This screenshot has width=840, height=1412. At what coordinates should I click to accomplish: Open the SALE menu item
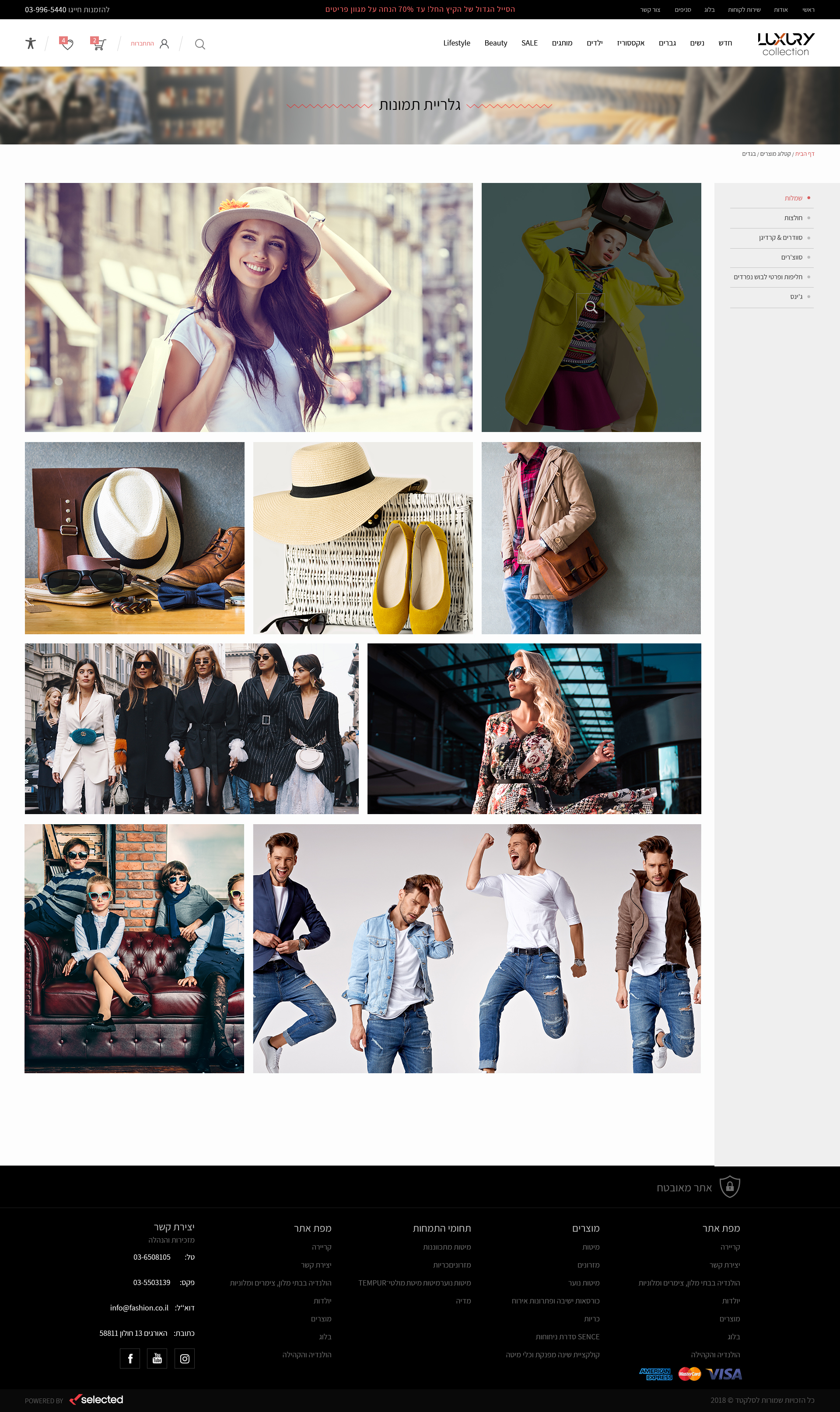(529, 43)
